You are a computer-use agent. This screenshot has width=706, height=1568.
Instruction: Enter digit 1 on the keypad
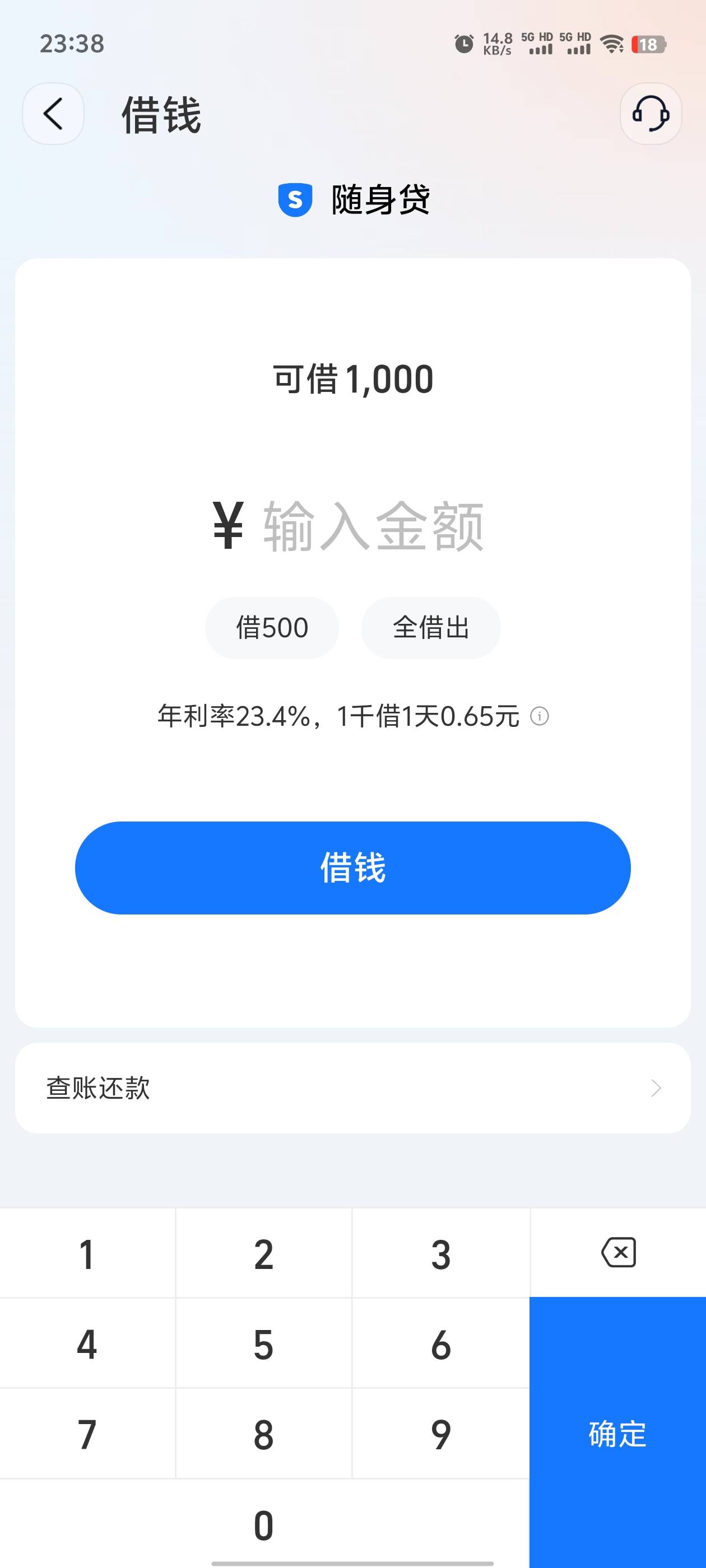pyautogui.click(x=87, y=1254)
